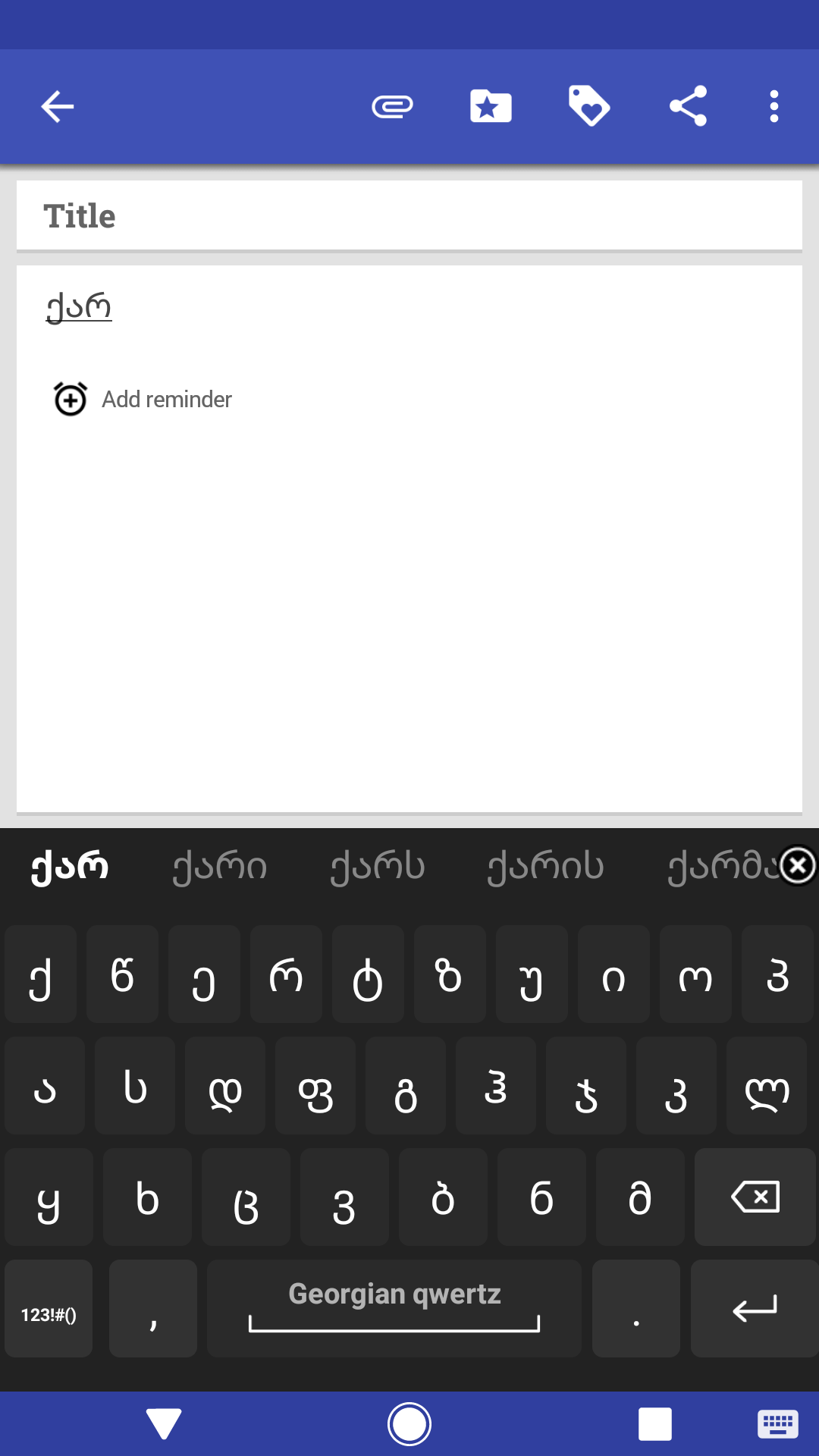Go back using the arrow icon
The height and width of the screenshot is (1456, 819).
coord(58,106)
